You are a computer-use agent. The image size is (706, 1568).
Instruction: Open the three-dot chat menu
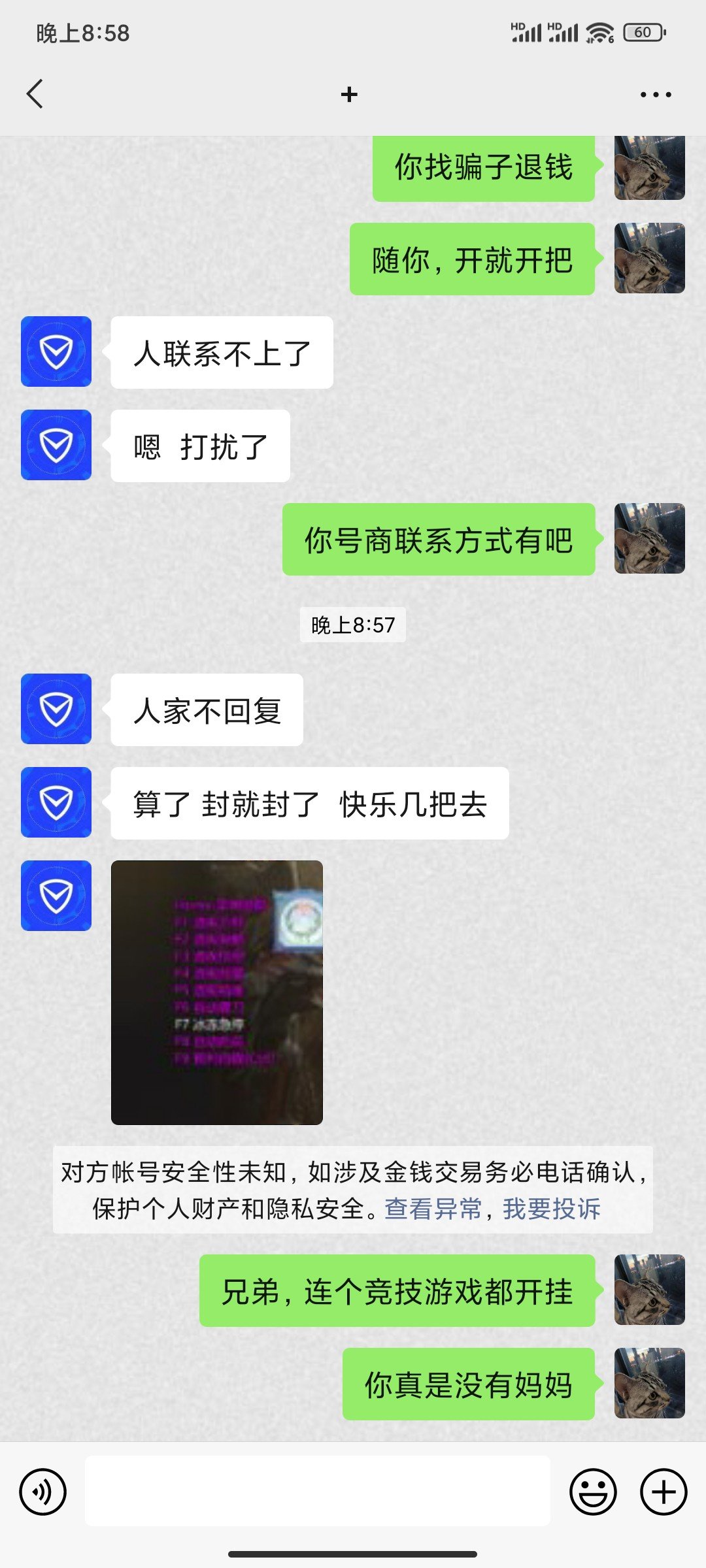pos(656,95)
